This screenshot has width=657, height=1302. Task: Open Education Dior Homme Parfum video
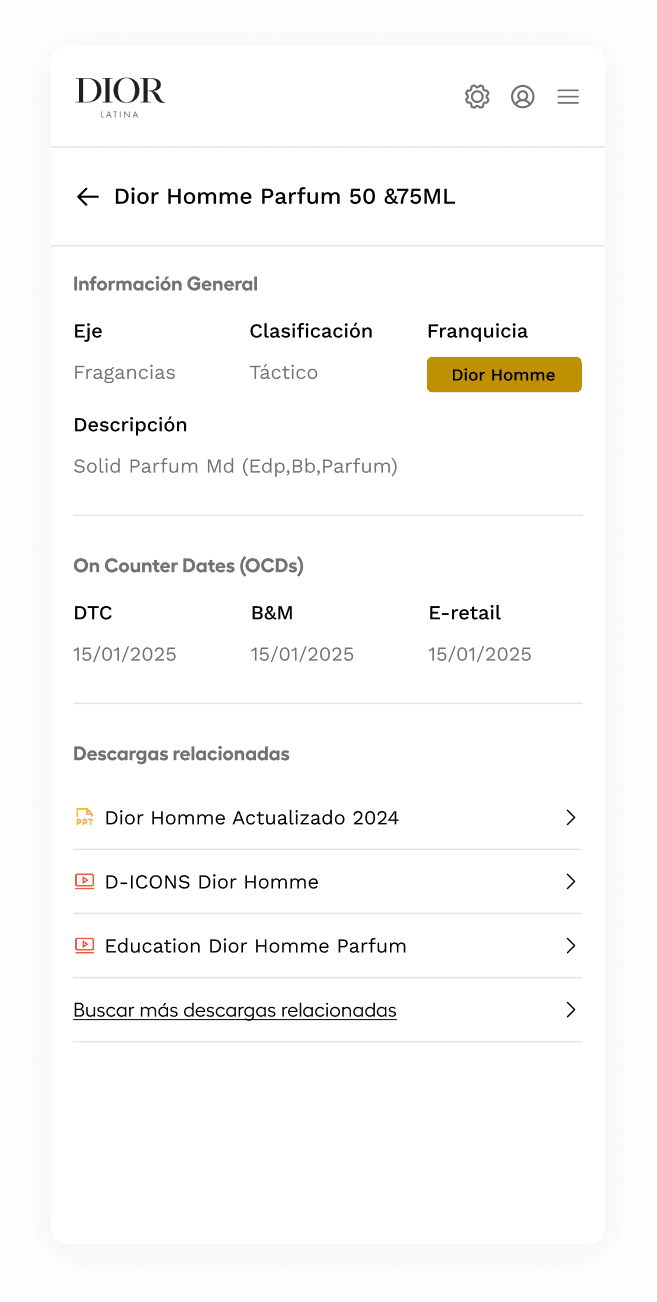coord(255,946)
